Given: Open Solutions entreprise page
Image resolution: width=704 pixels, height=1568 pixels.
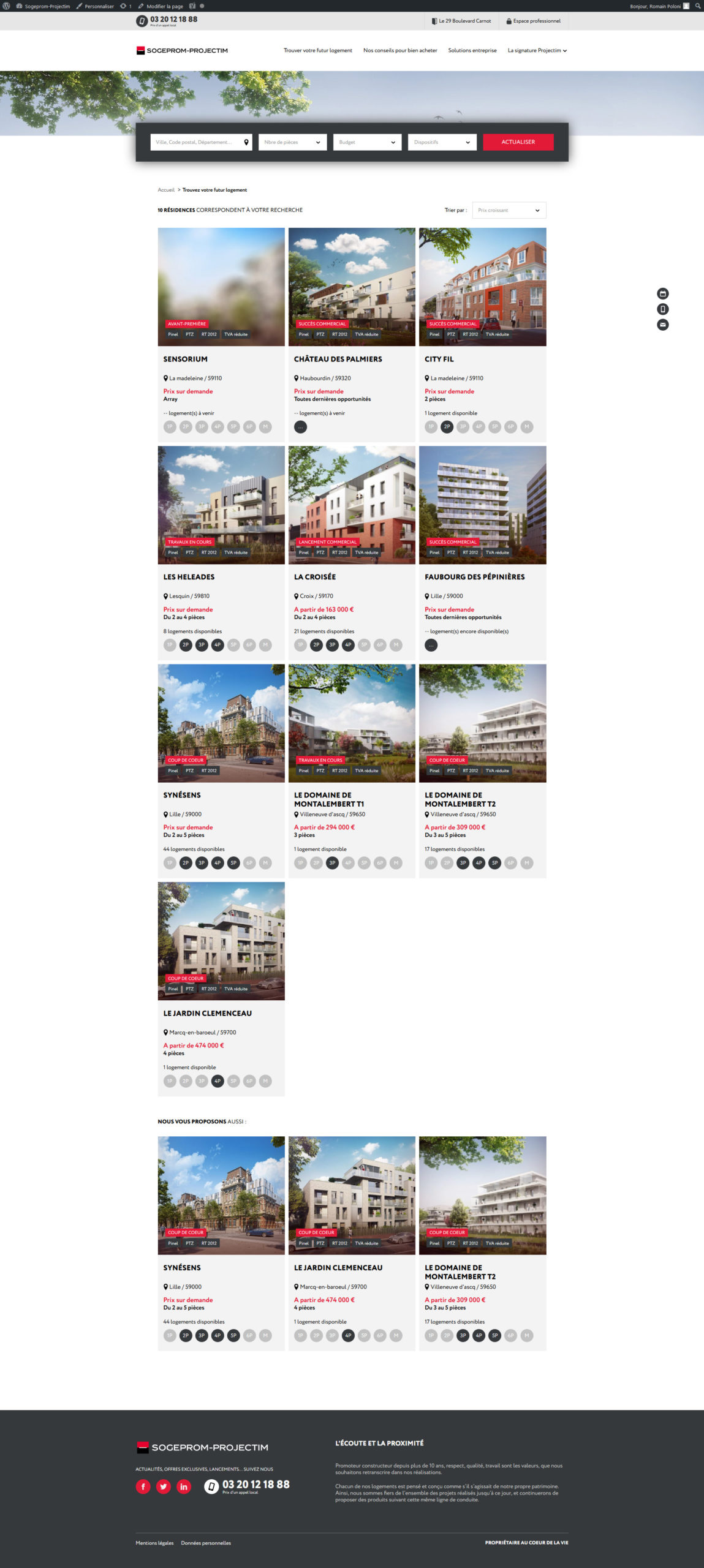Looking at the screenshot, I should (x=472, y=51).
